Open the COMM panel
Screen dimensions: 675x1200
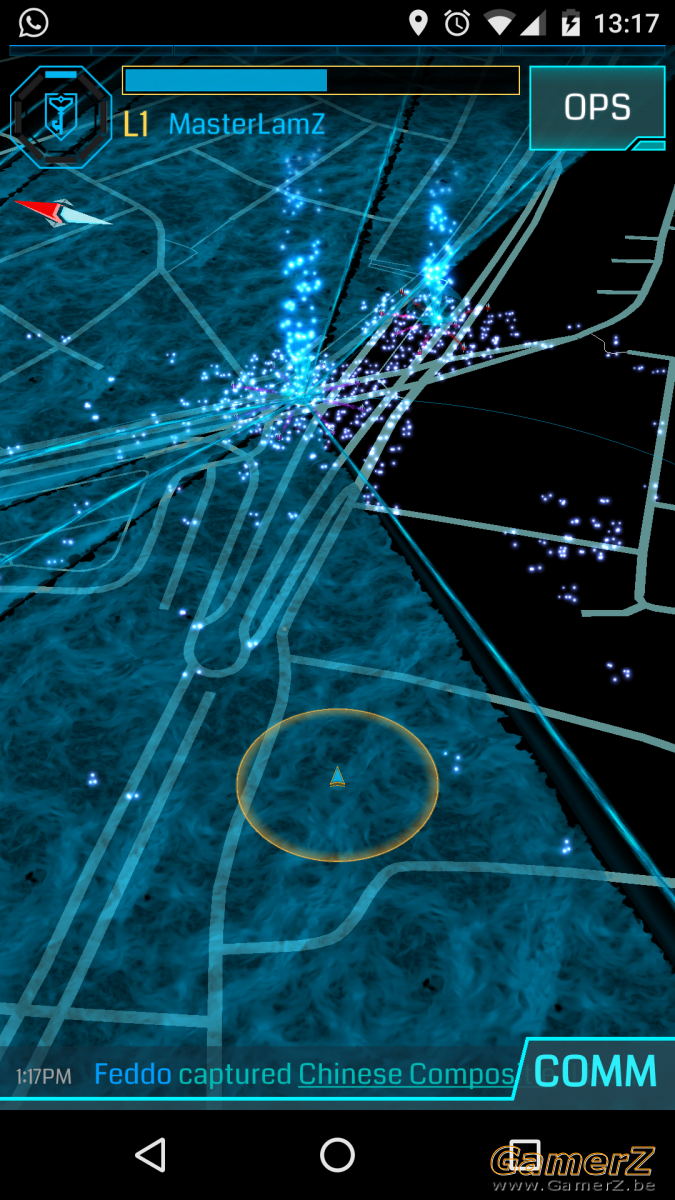click(595, 1072)
